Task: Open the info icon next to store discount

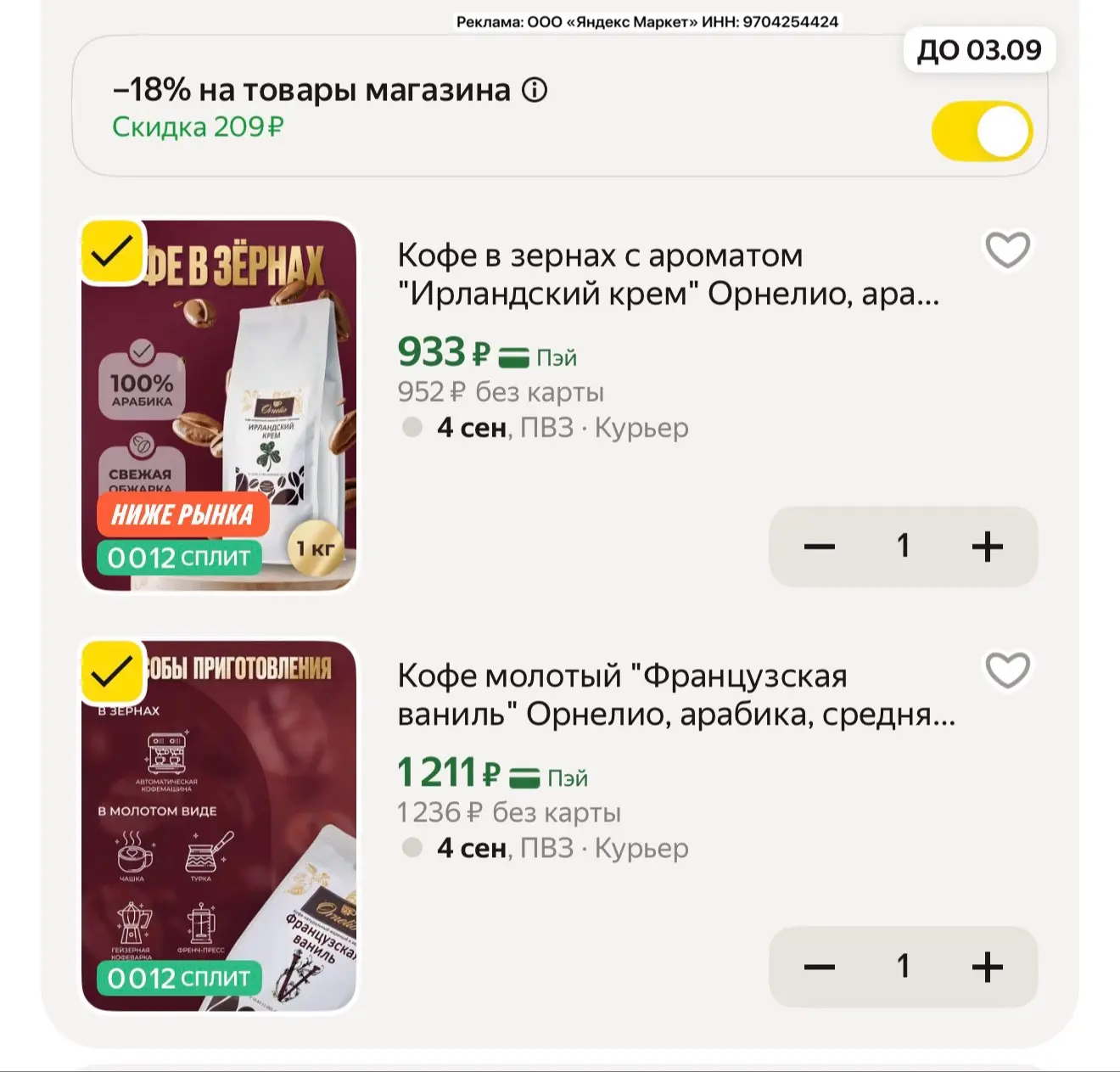Action: pos(535,90)
